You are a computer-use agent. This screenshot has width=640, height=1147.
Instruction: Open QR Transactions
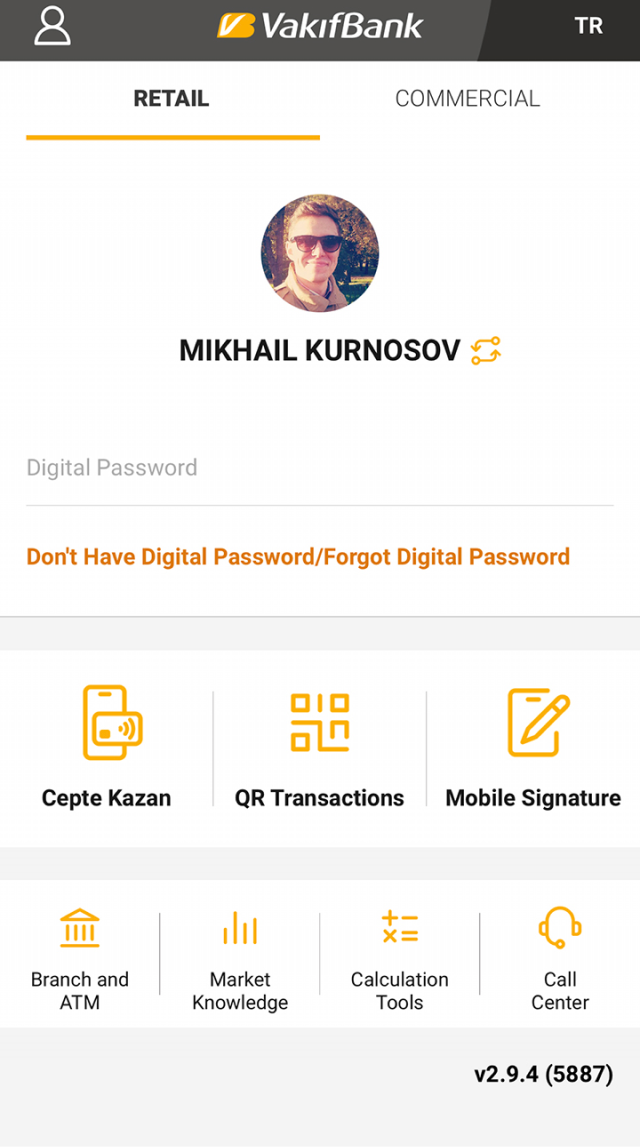tap(320, 748)
